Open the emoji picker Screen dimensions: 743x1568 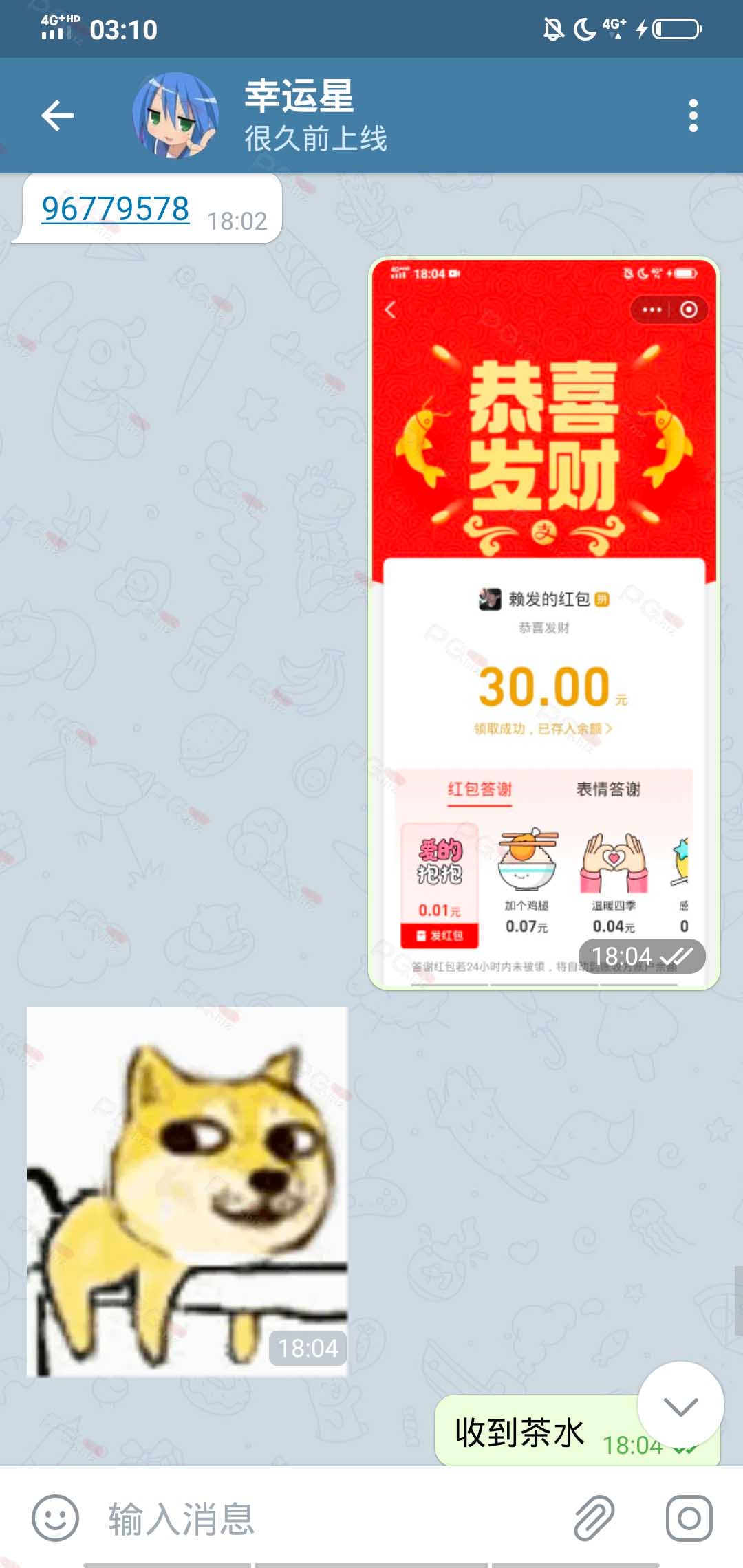(x=55, y=1518)
